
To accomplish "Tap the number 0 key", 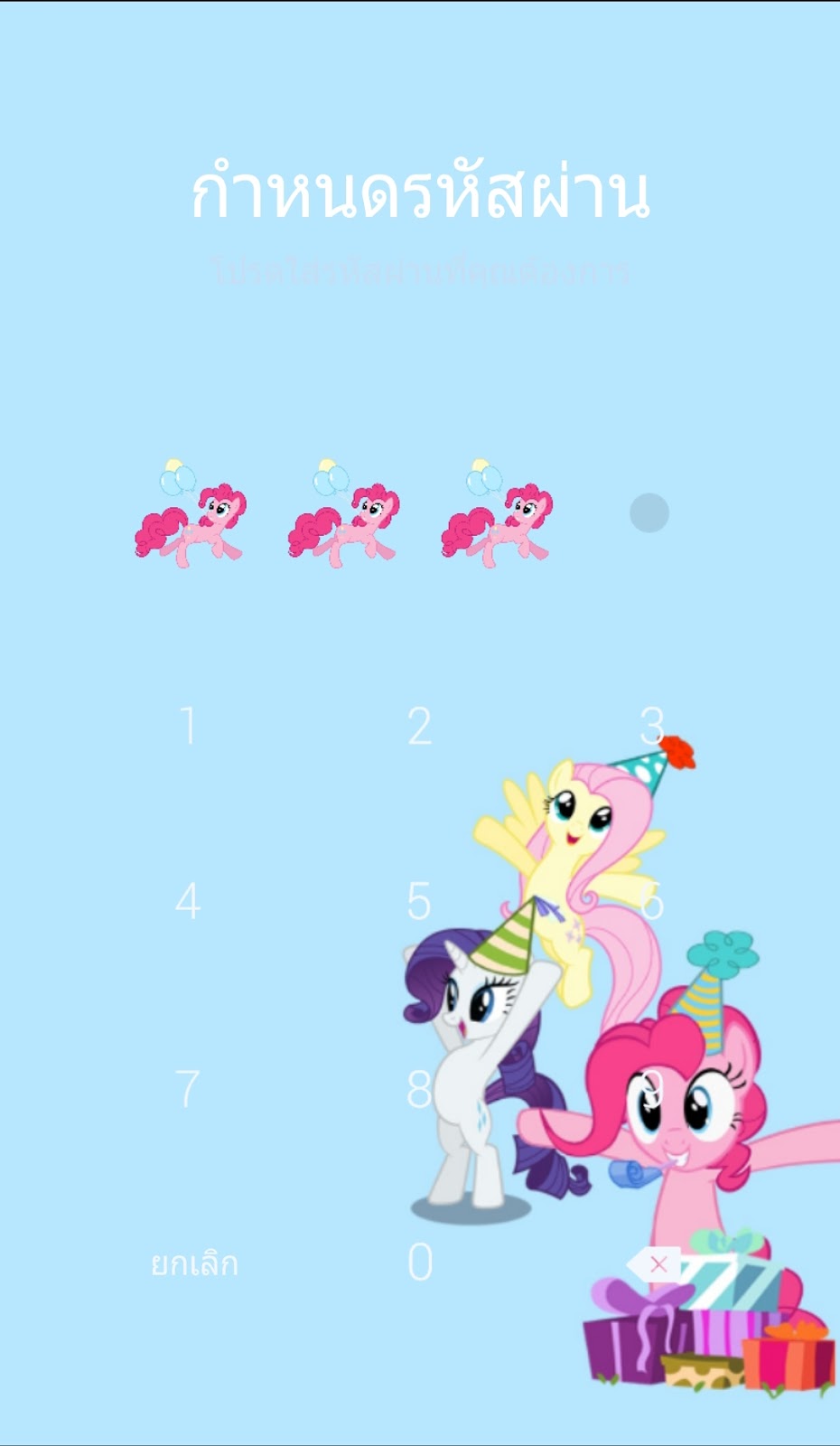I will click(x=419, y=1263).
